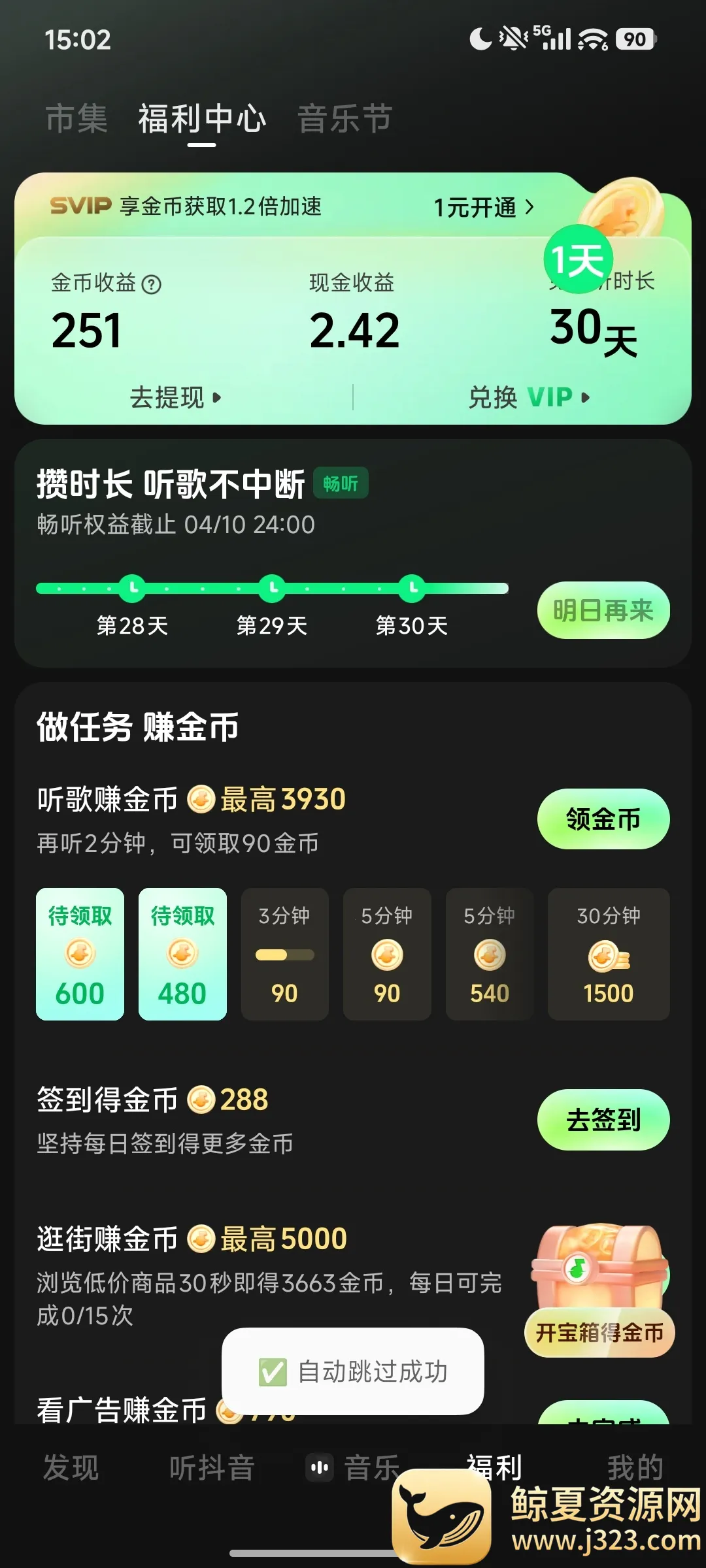
Task: Open the 金币收益 help icon
Action: 152,285
